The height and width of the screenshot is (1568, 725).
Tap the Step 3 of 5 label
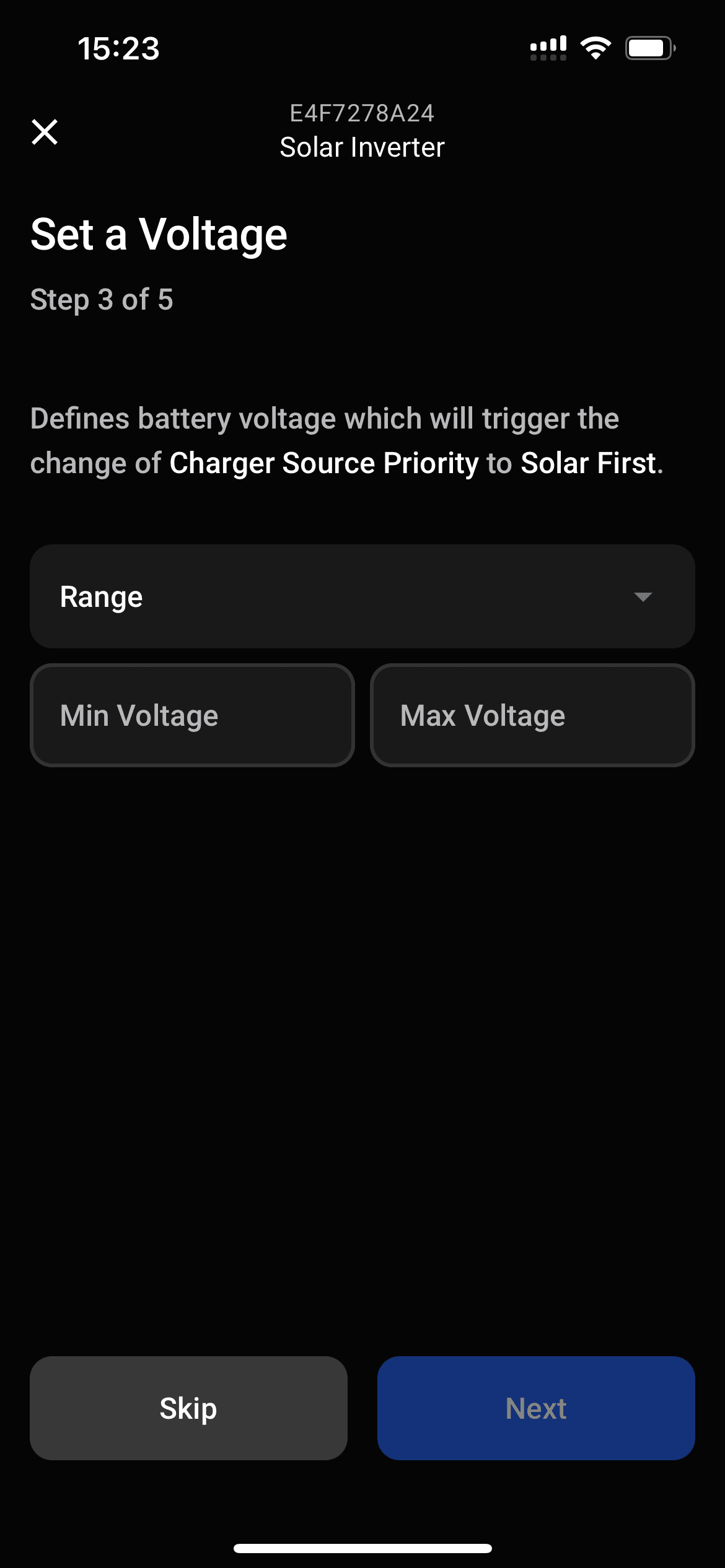click(102, 299)
